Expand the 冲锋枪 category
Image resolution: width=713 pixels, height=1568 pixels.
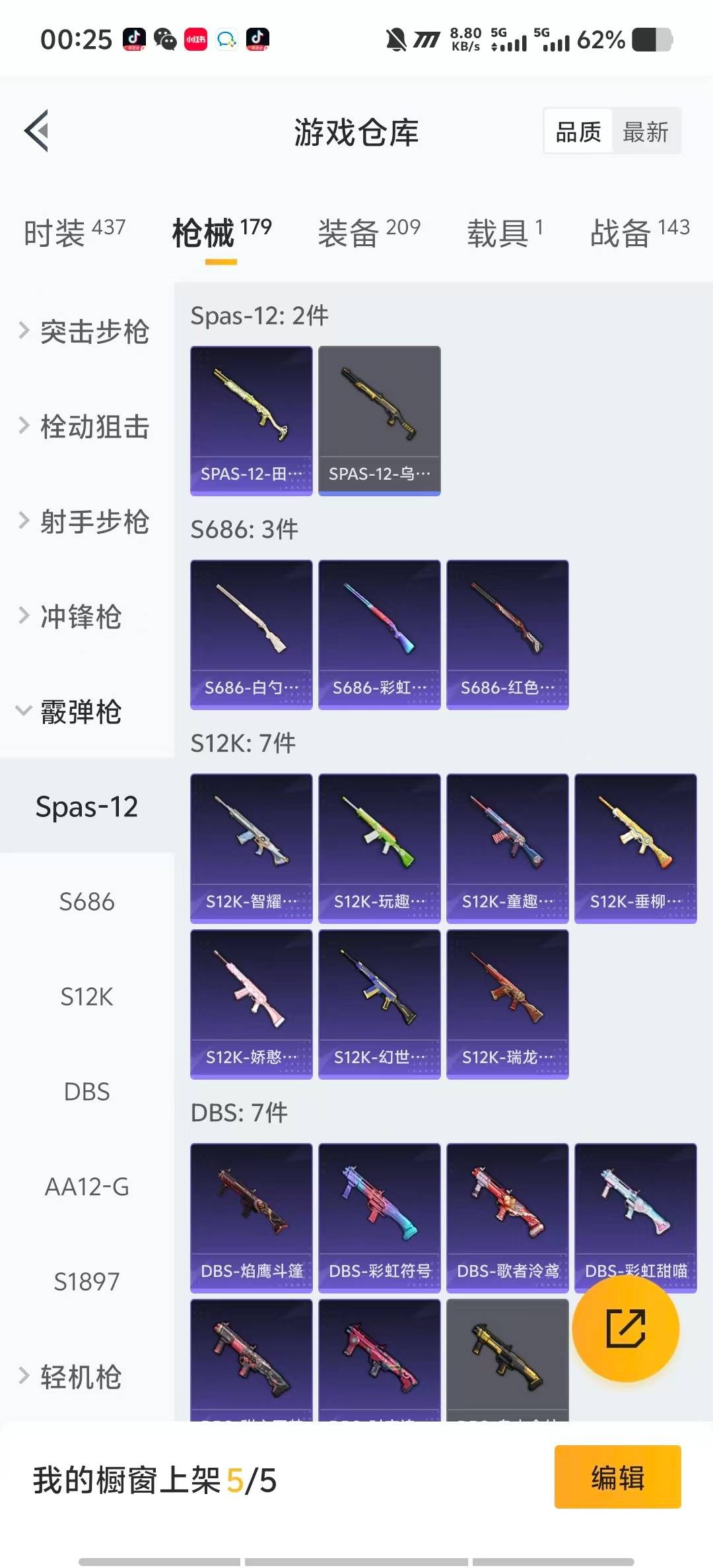[79, 616]
